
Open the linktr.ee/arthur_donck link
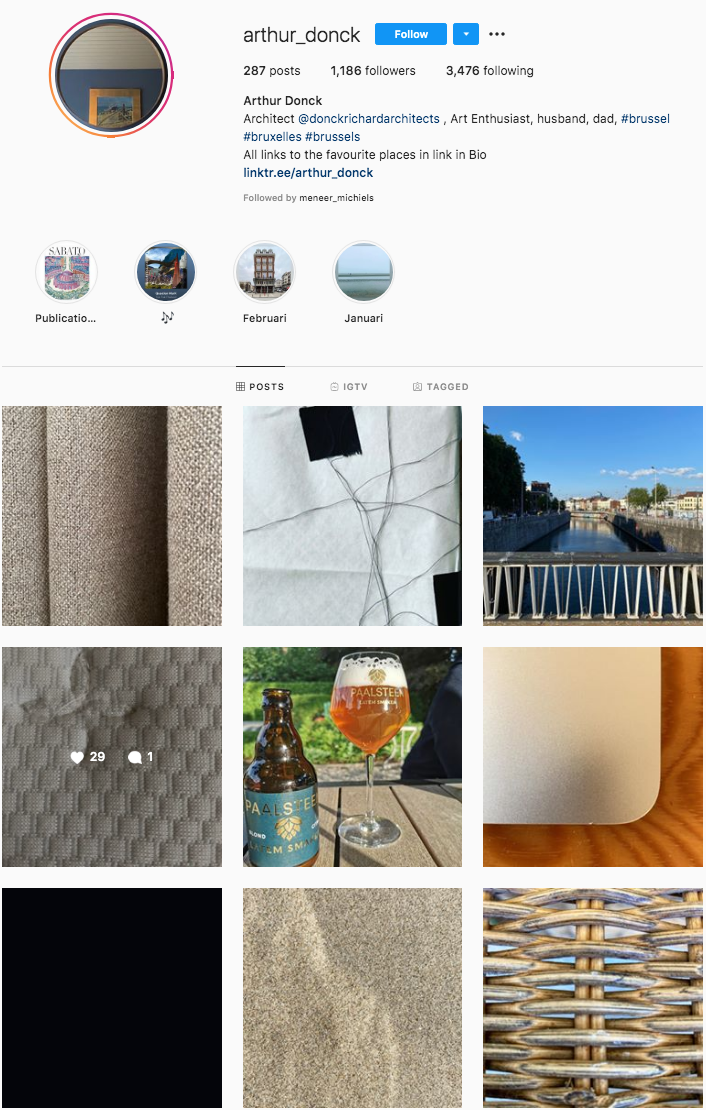coord(308,172)
